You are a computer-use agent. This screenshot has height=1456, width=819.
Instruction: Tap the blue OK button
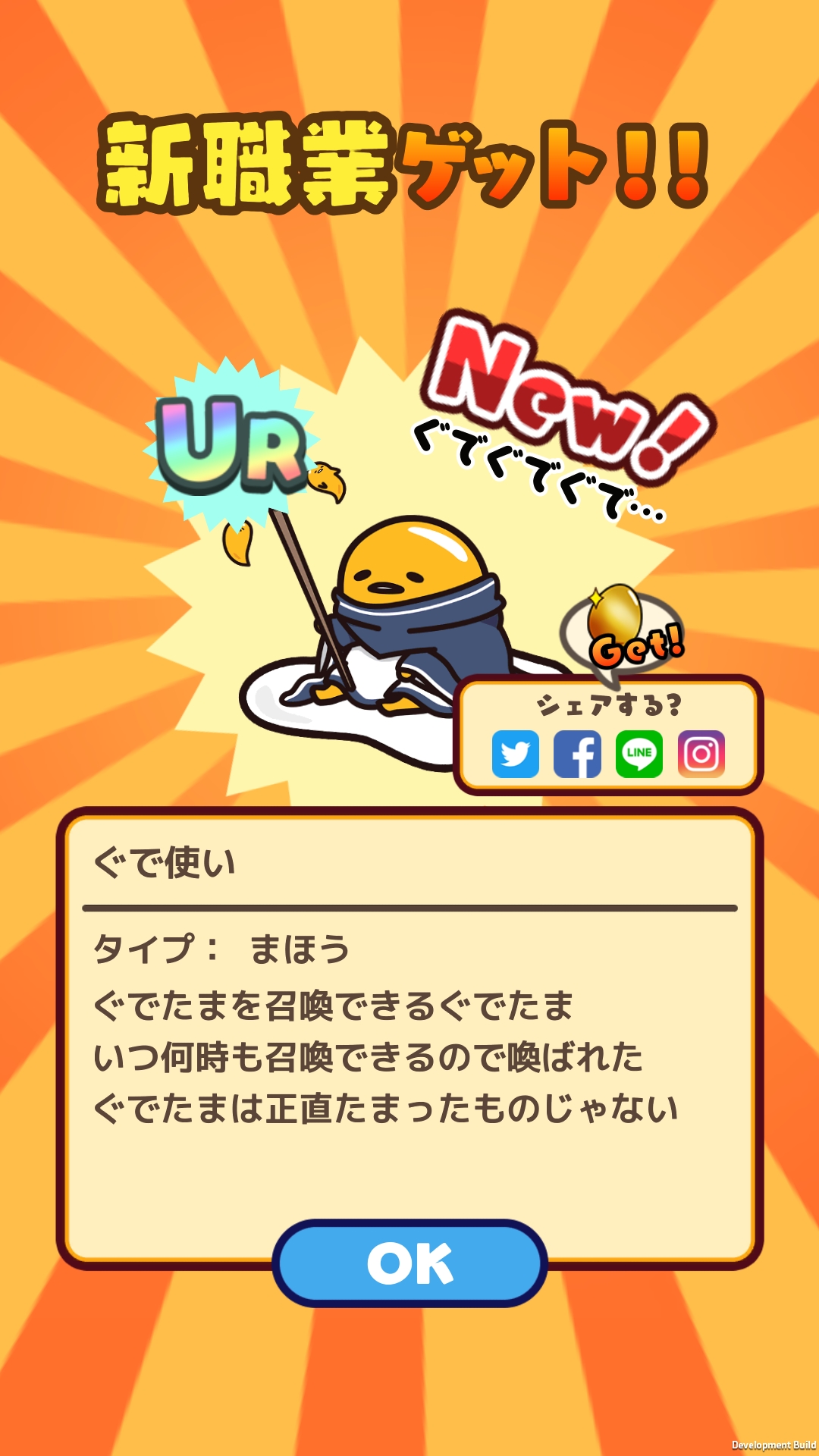coord(409,1263)
